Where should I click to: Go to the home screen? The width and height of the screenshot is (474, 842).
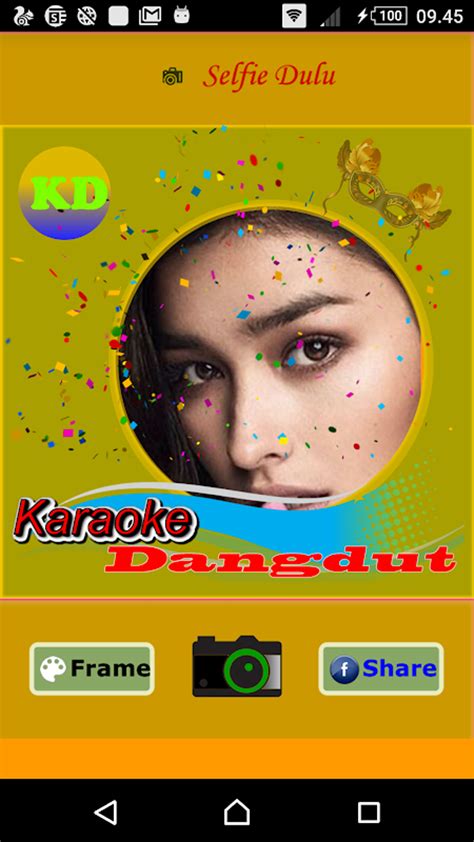237,812
